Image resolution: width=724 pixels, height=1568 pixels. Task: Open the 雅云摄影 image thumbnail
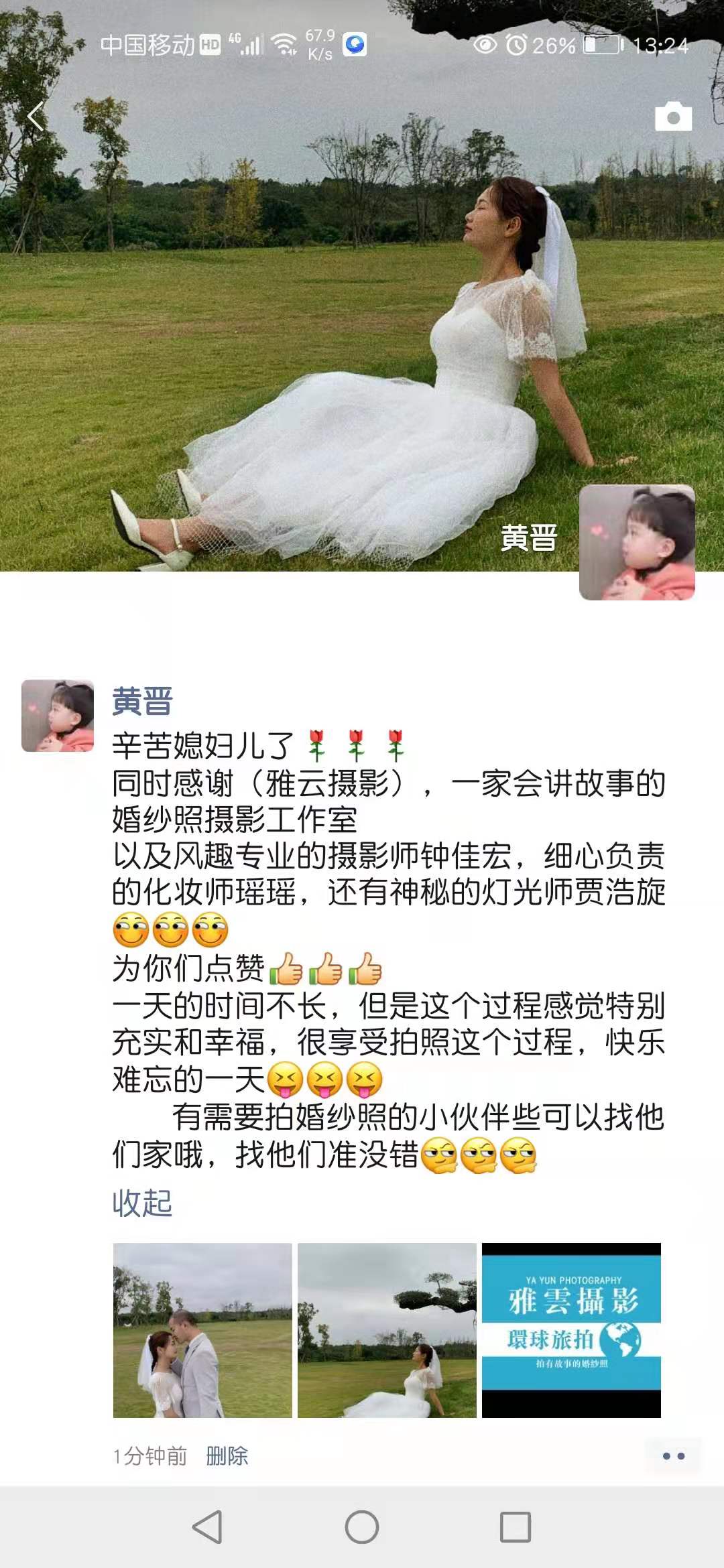pyautogui.click(x=571, y=1330)
